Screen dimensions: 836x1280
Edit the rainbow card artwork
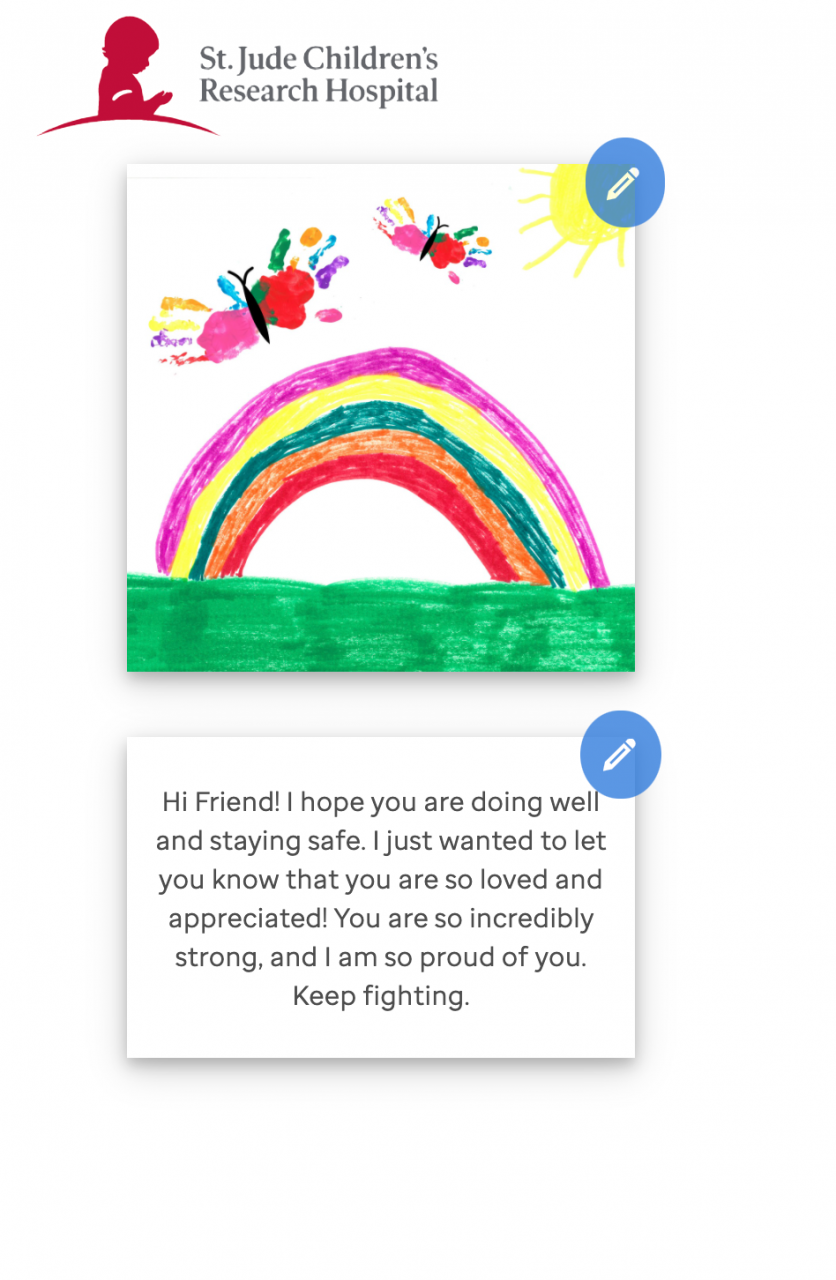(624, 183)
